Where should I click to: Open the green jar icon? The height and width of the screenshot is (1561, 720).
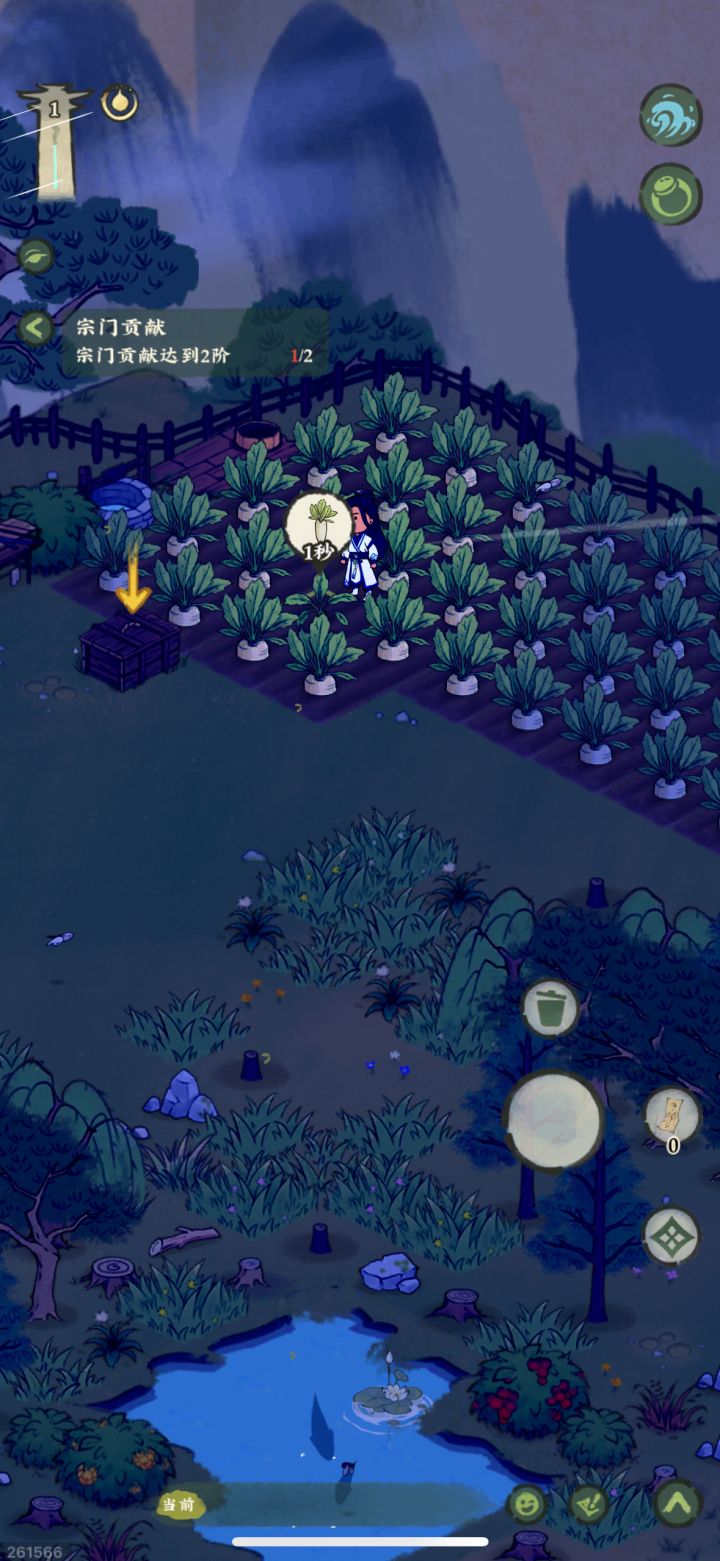click(670, 194)
